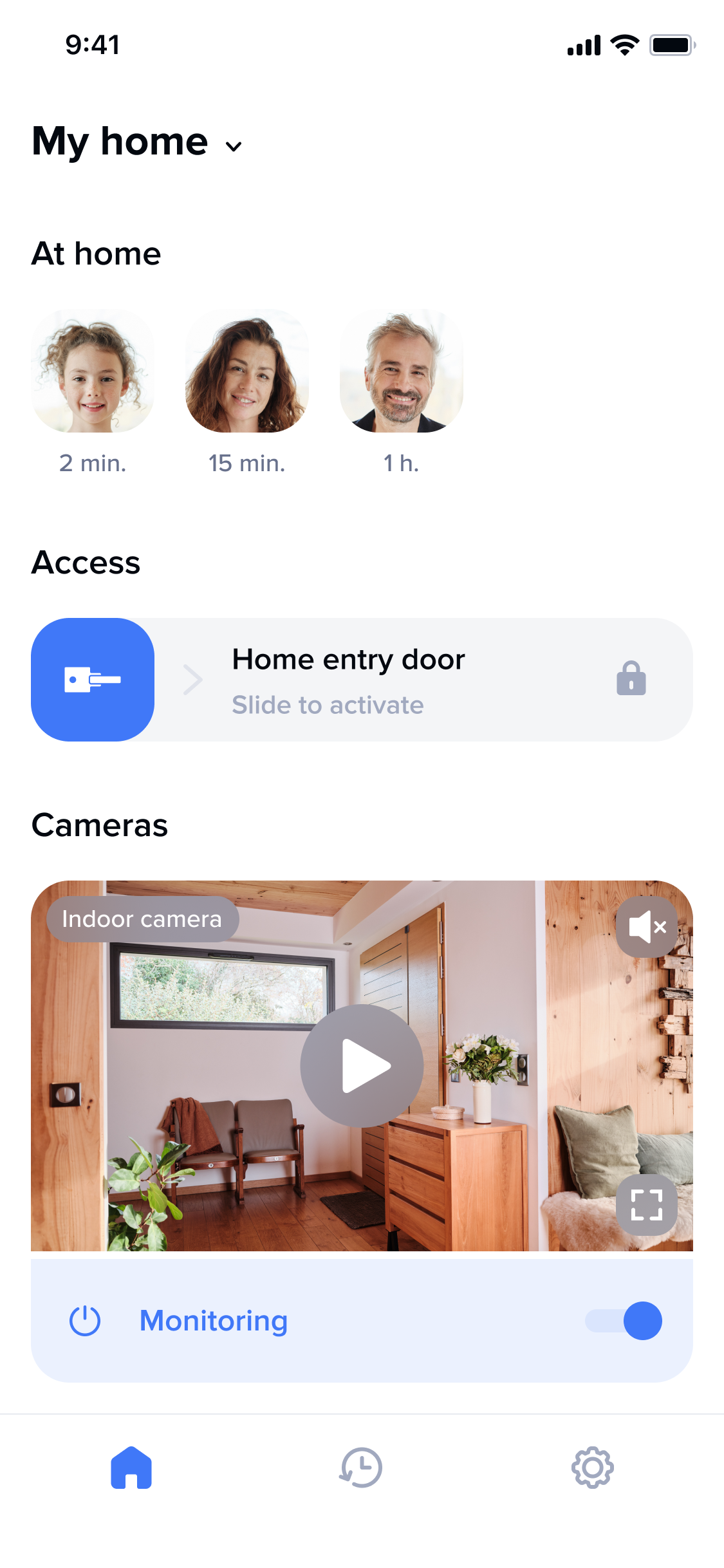
Task: Expand the My home dropdown
Action: point(233,145)
